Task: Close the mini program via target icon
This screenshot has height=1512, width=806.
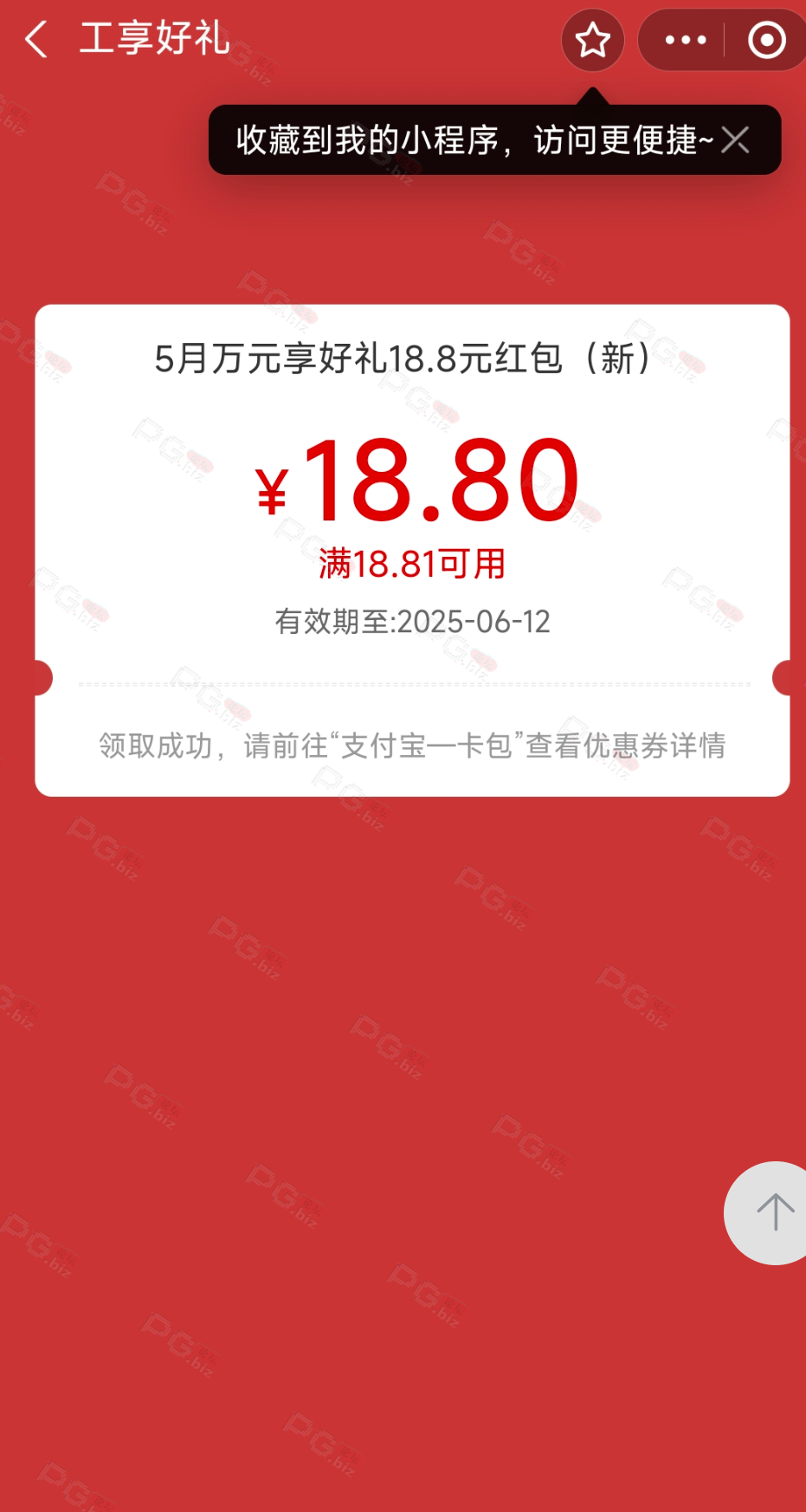Action: point(766,40)
